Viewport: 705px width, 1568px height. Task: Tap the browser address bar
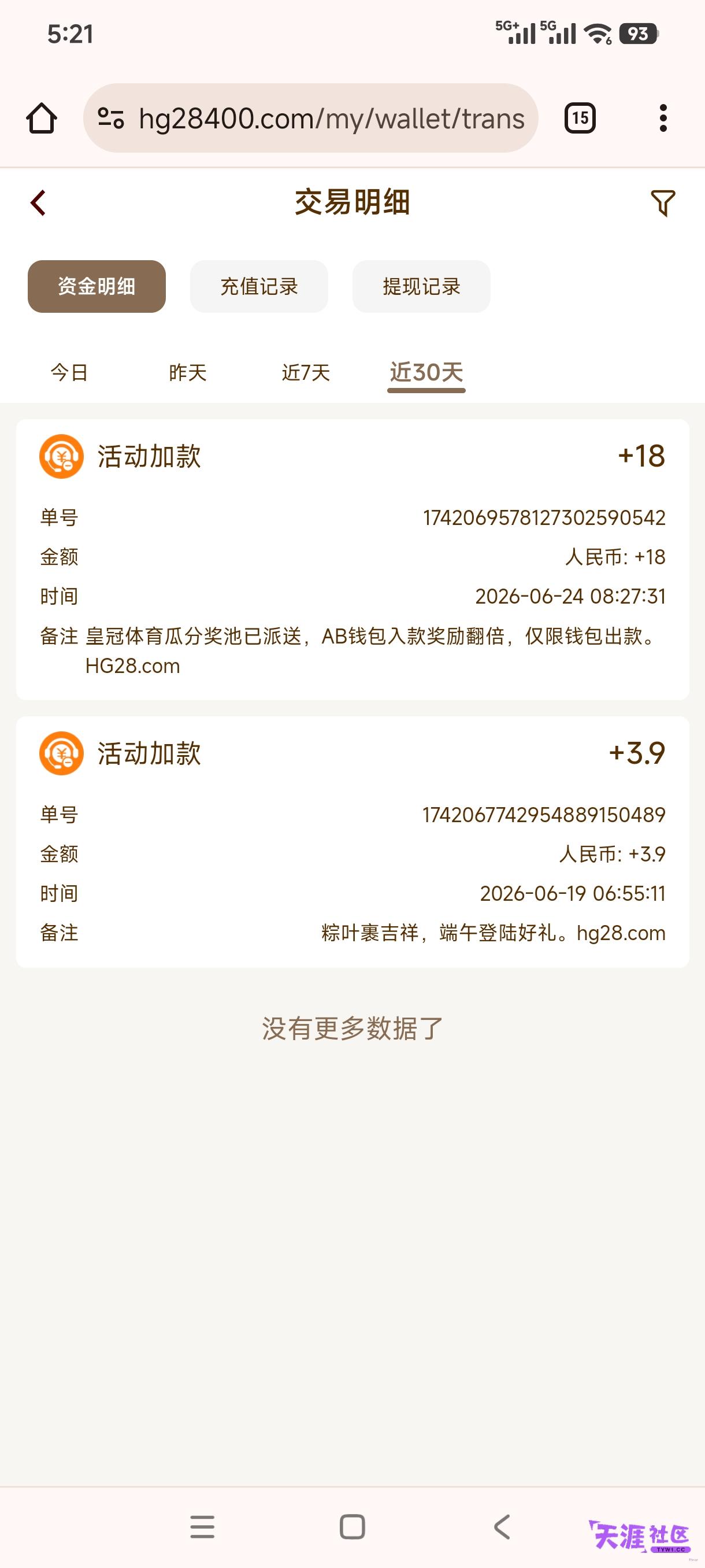pyautogui.click(x=311, y=118)
